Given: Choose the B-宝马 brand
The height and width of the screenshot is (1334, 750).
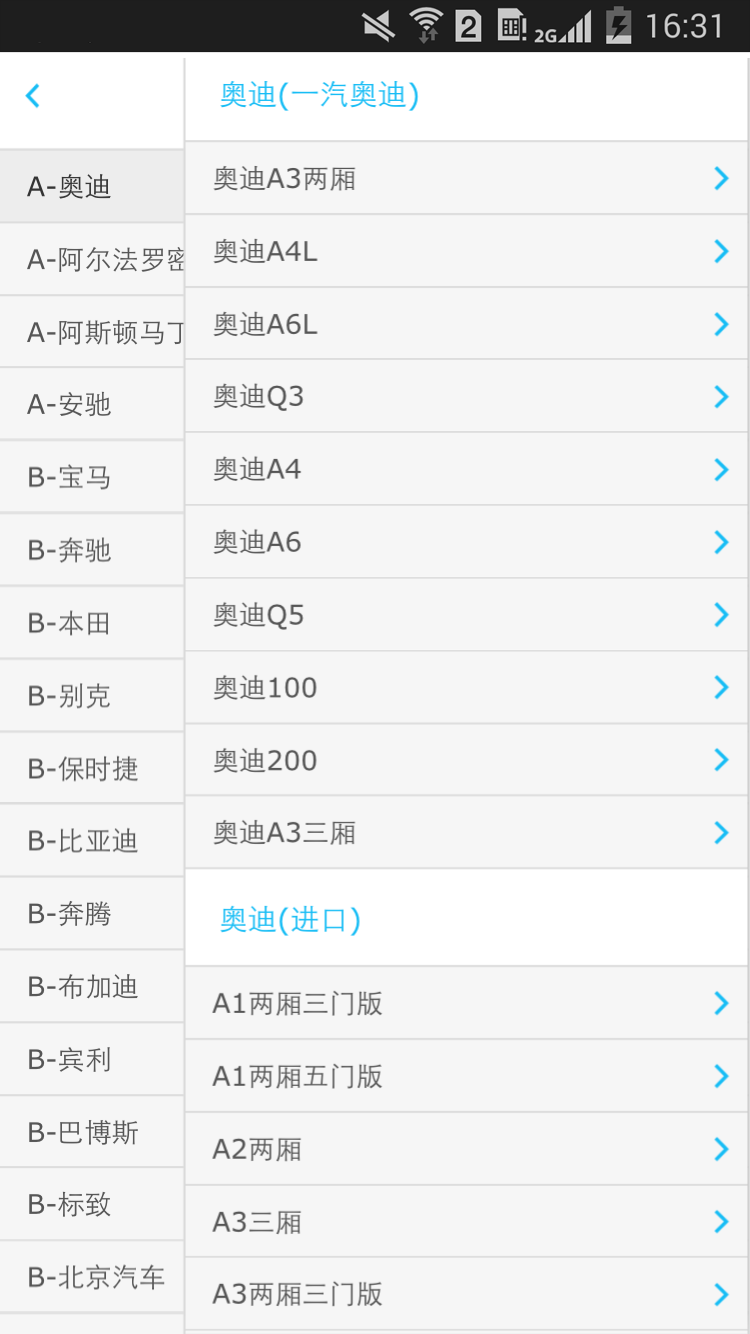Looking at the screenshot, I should tap(92, 478).
